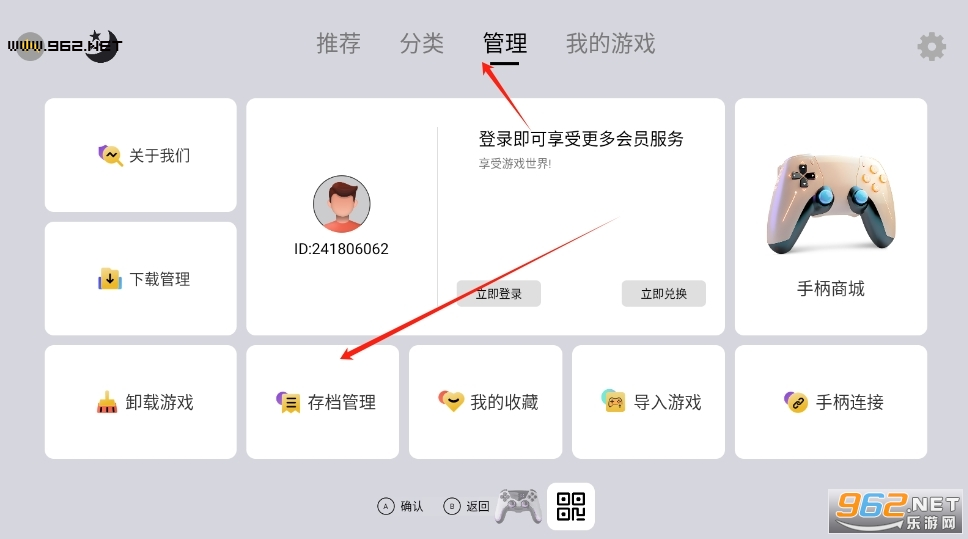Switch to the 推荐 tab

pyautogui.click(x=338, y=44)
